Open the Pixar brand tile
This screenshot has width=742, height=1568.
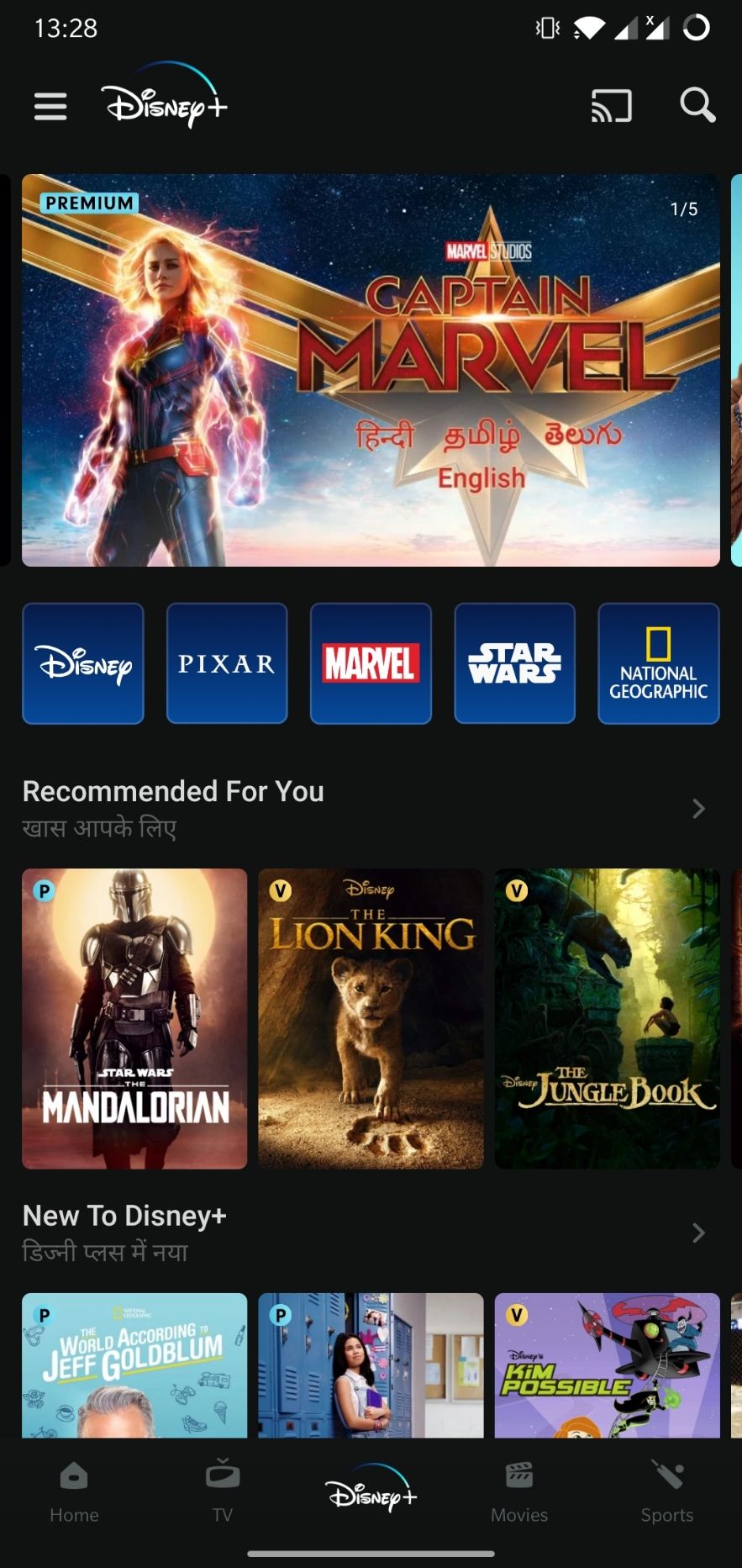(227, 663)
